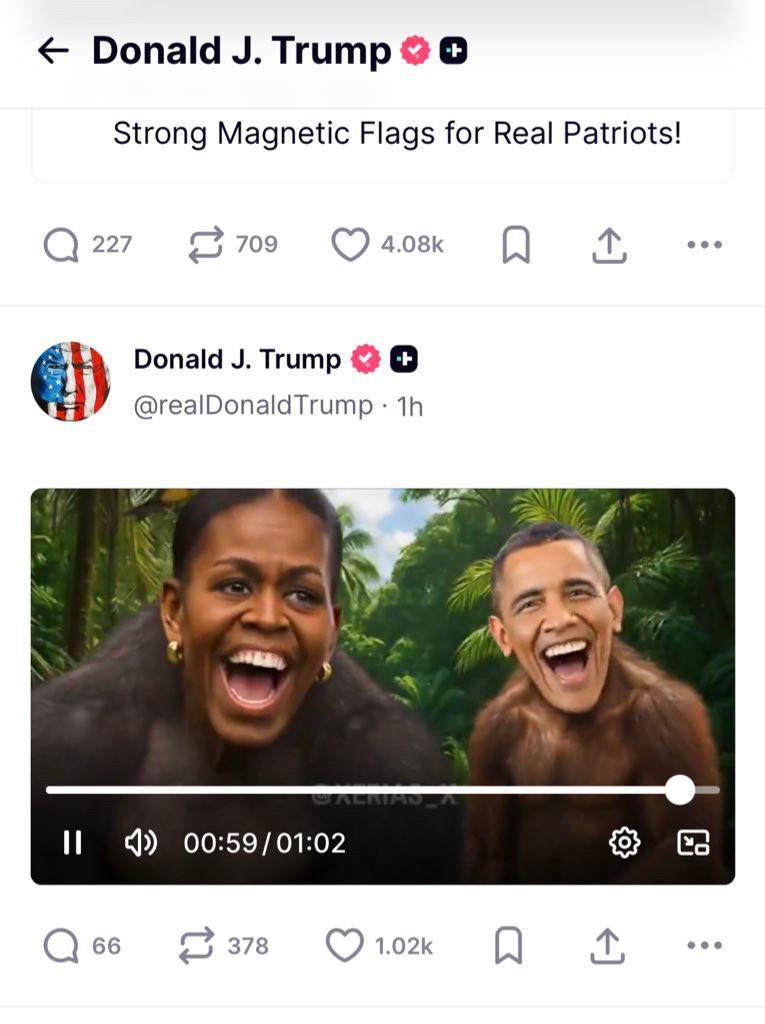Share the post with 709 reposts
This screenshot has height=1024, width=765.
pyautogui.click(x=609, y=245)
